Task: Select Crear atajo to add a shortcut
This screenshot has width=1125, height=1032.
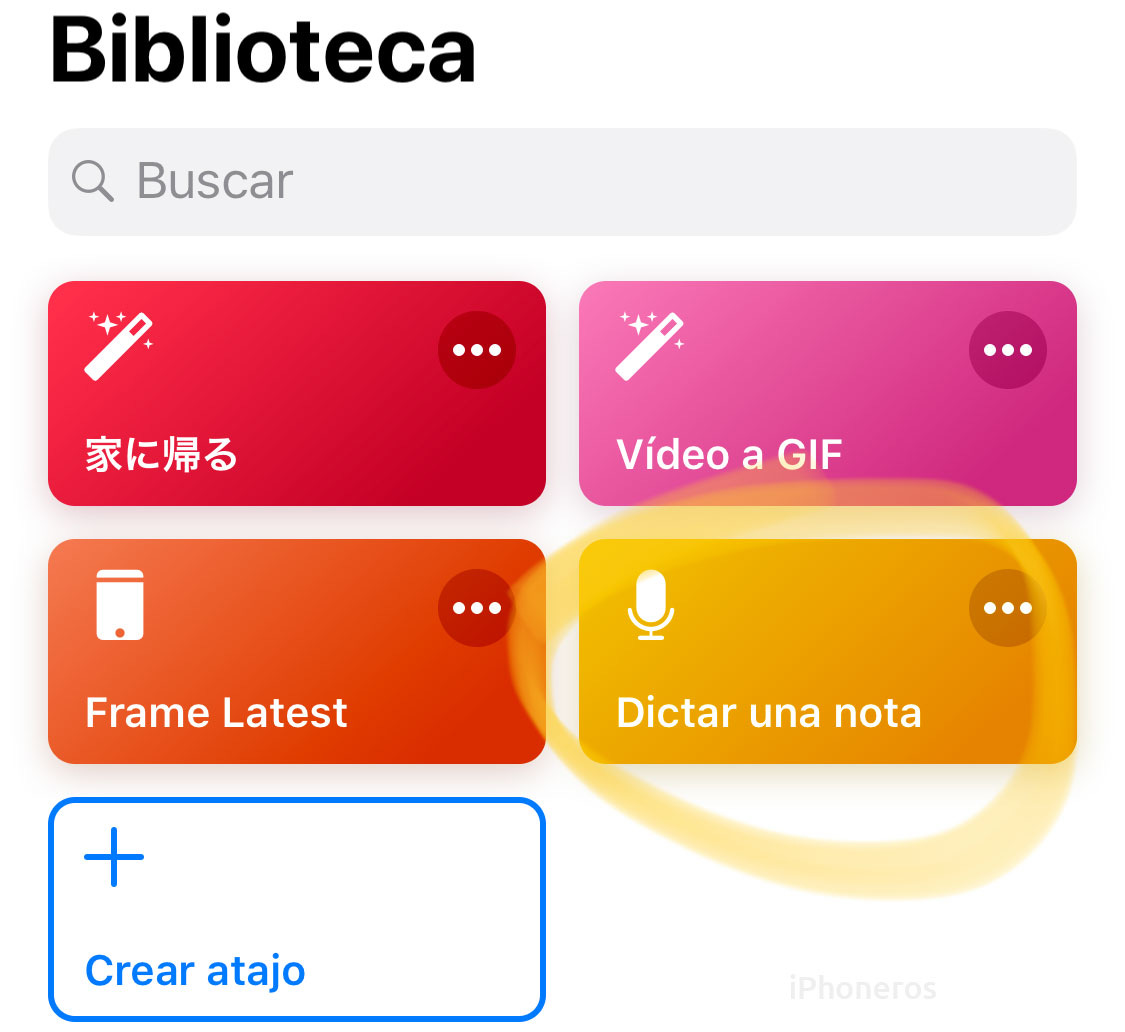Action: (296, 908)
